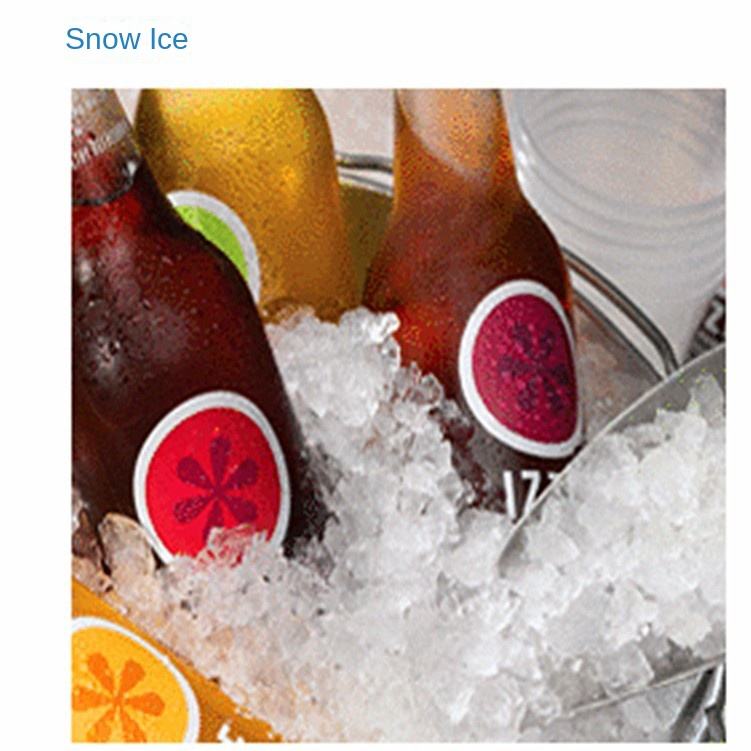Open the Snow Ice link
Viewport: 751px width, 751px height.
coord(126,39)
